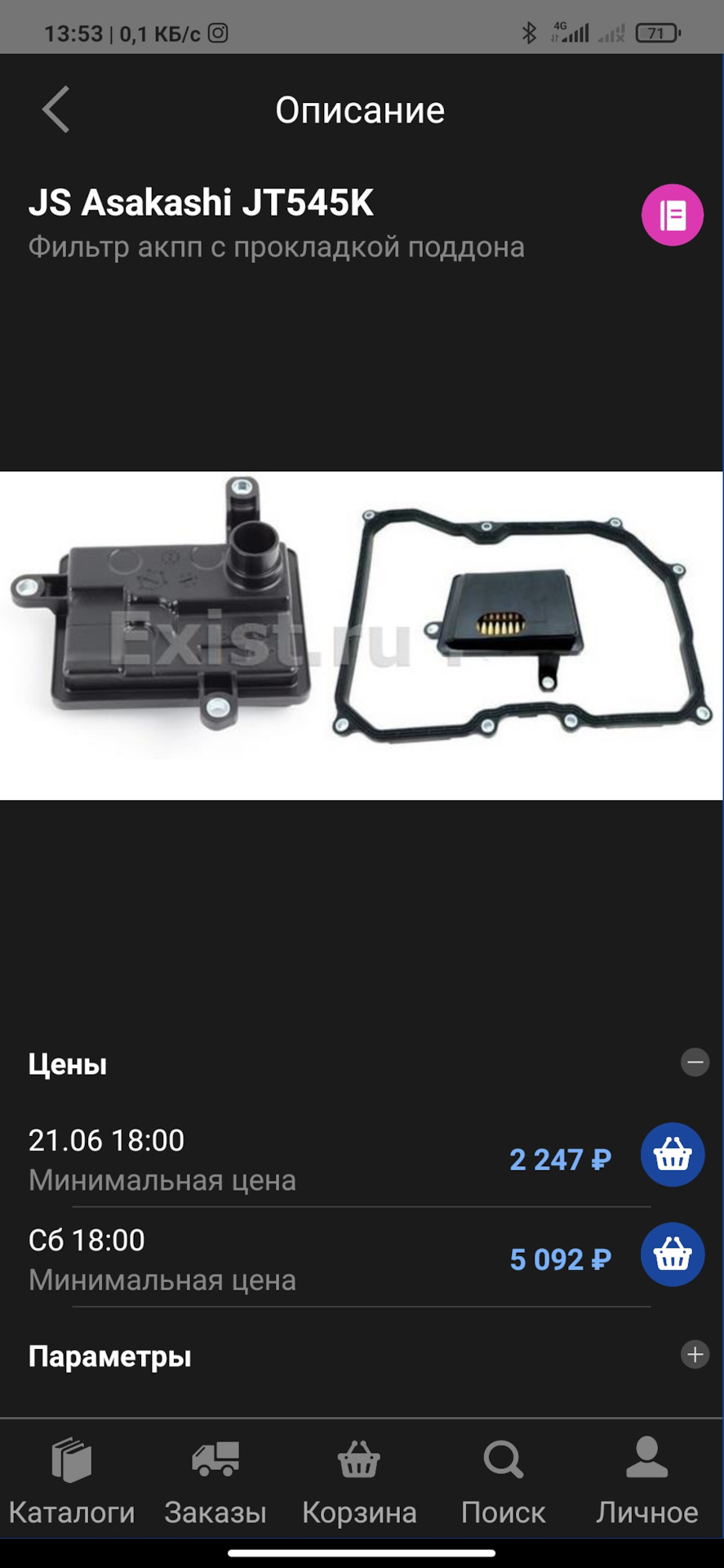This screenshot has height=1568, width=724.
Task: Select the Поиск tab
Action: 503,1481
